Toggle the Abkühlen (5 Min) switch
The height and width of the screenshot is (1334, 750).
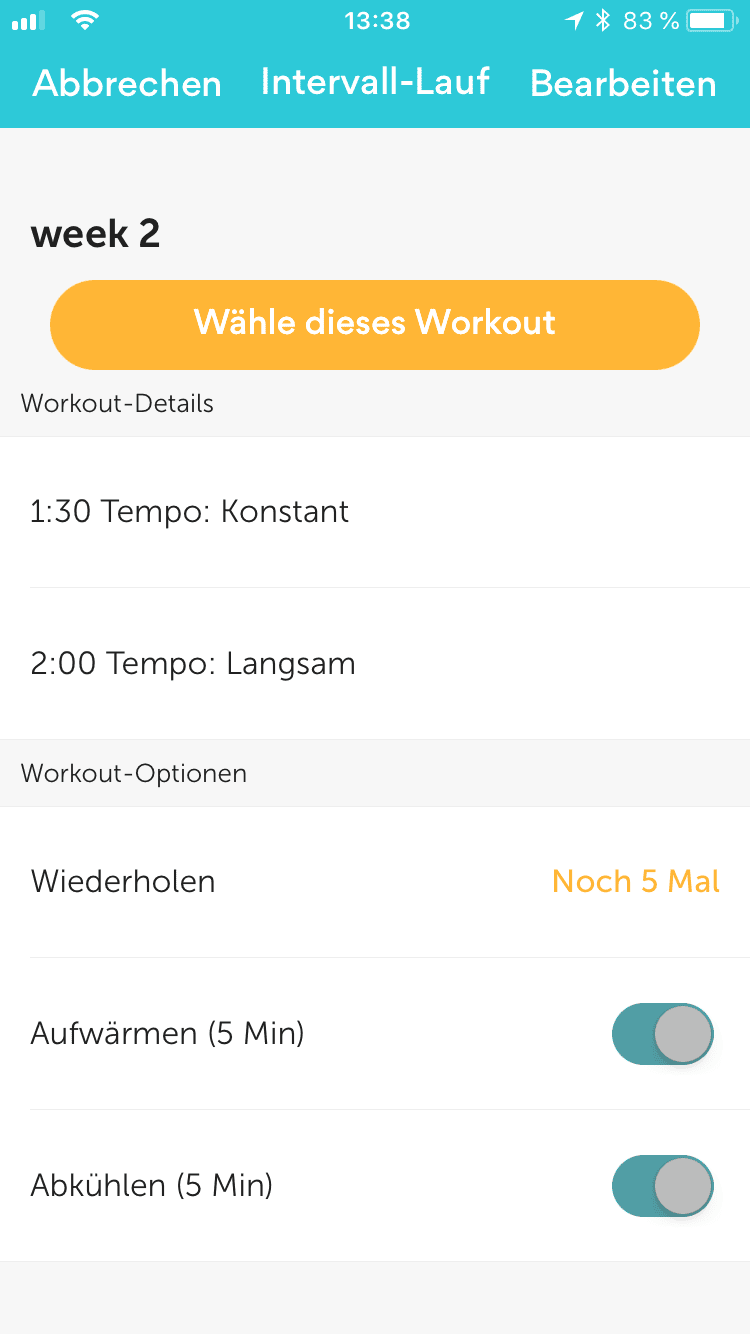[x=662, y=1186]
